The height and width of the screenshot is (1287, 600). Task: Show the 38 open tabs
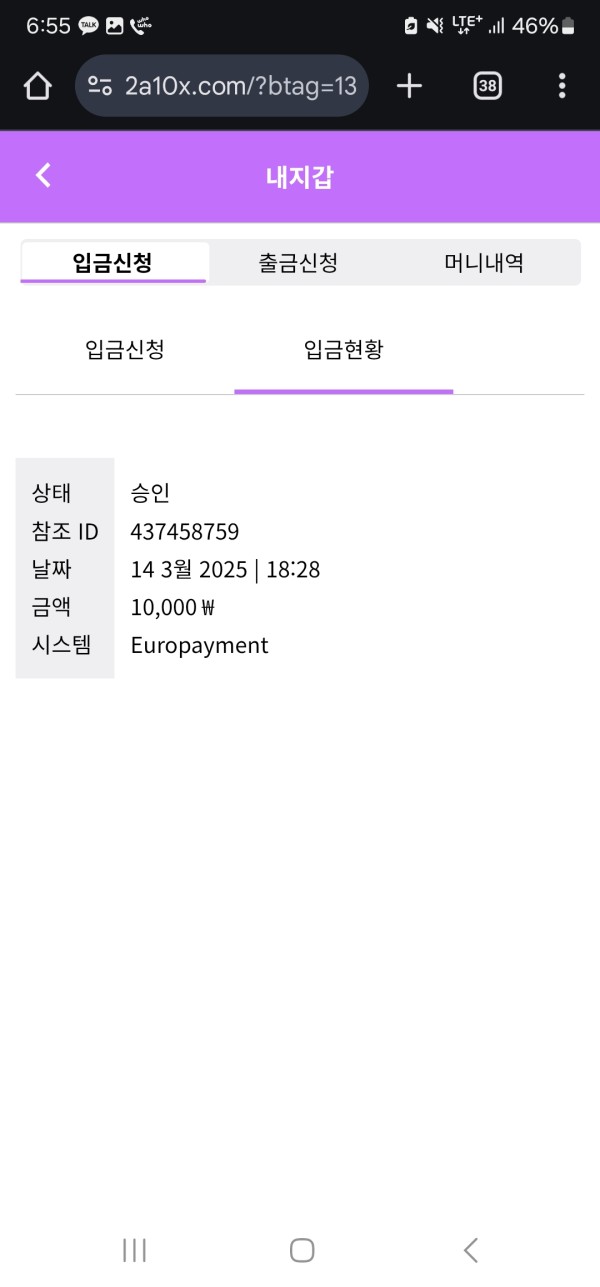(x=487, y=86)
